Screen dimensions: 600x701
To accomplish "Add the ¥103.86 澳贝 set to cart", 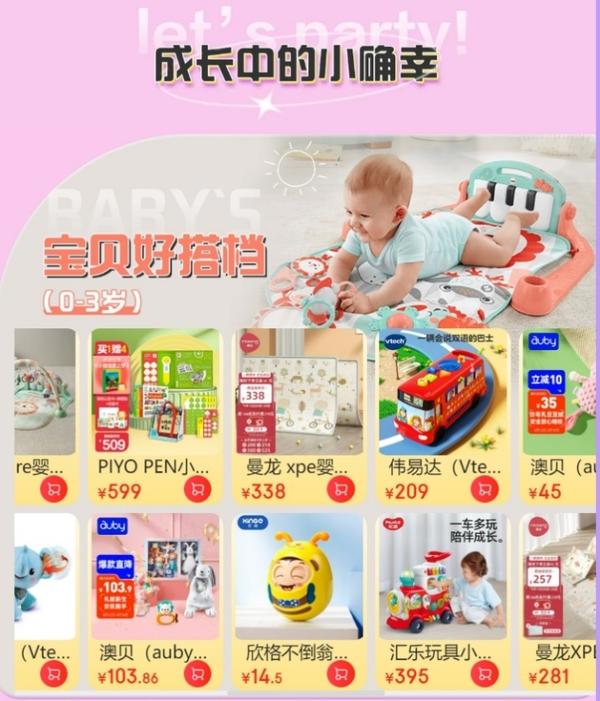I will (x=198, y=675).
